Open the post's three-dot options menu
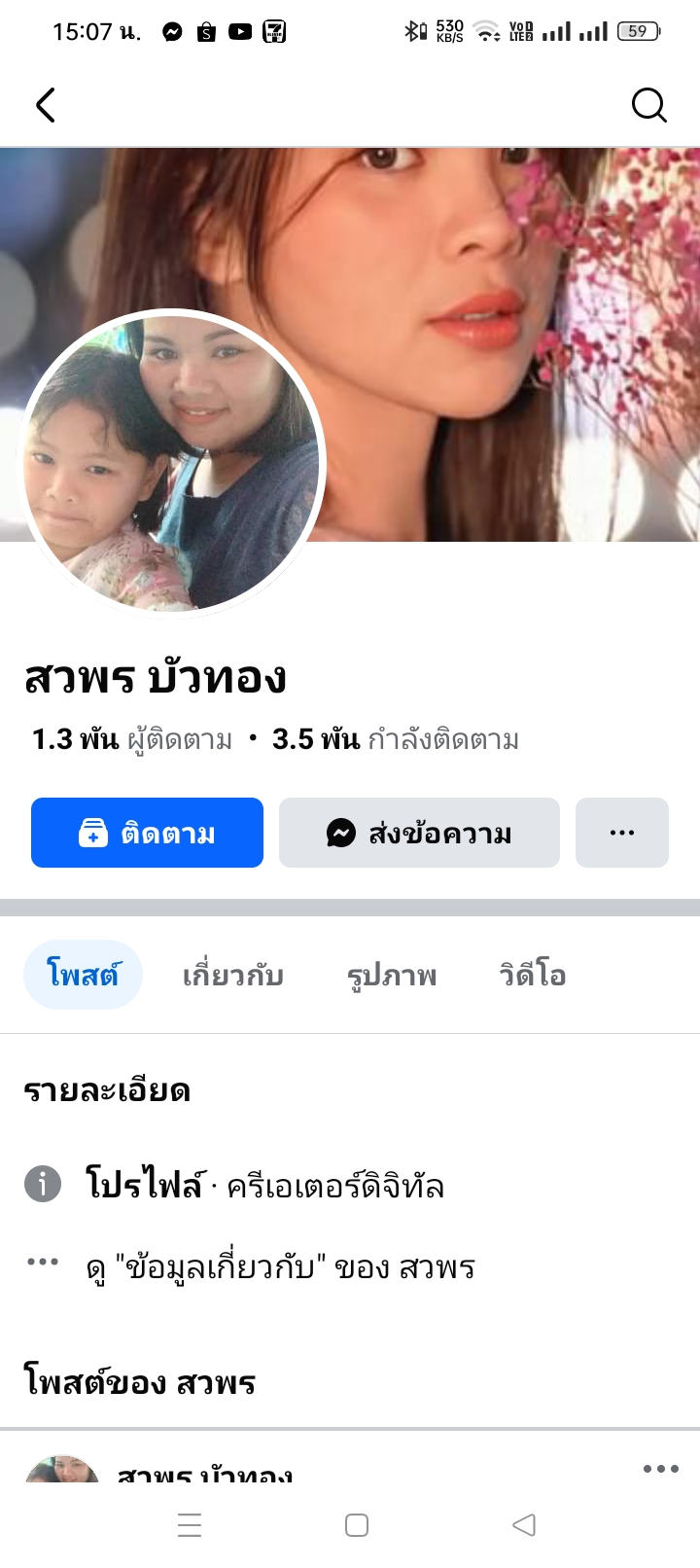 pos(660,1469)
